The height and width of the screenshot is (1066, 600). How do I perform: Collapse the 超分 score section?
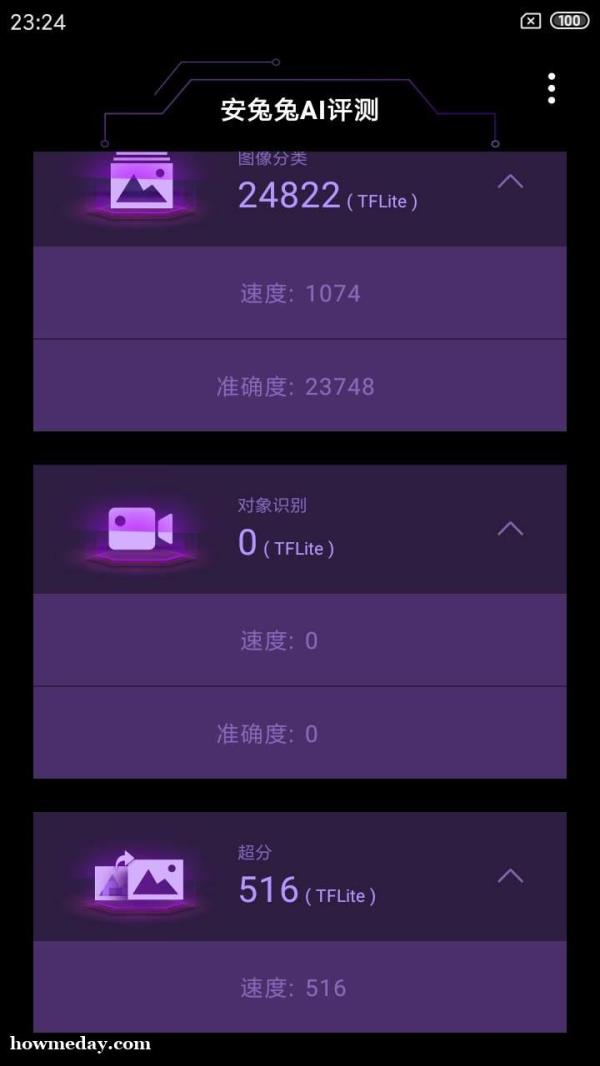[x=510, y=876]
